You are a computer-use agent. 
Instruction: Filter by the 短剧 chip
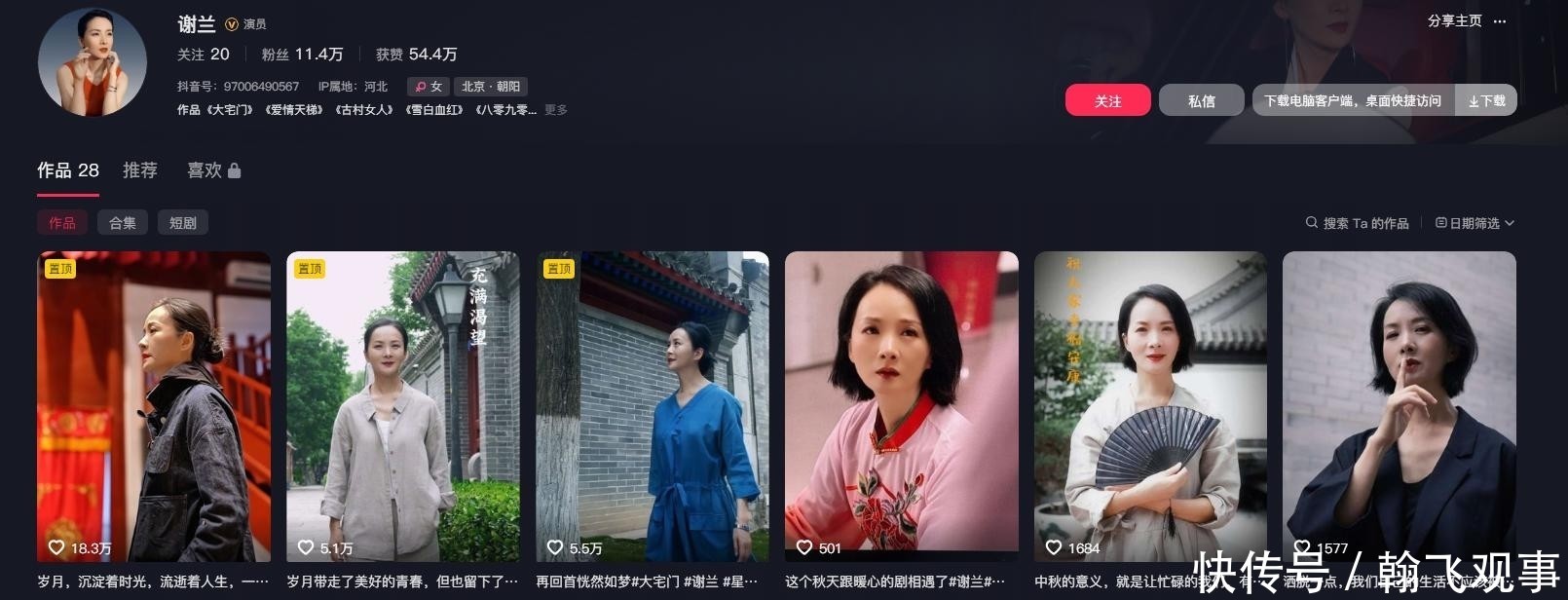click(x=183, y=223)
